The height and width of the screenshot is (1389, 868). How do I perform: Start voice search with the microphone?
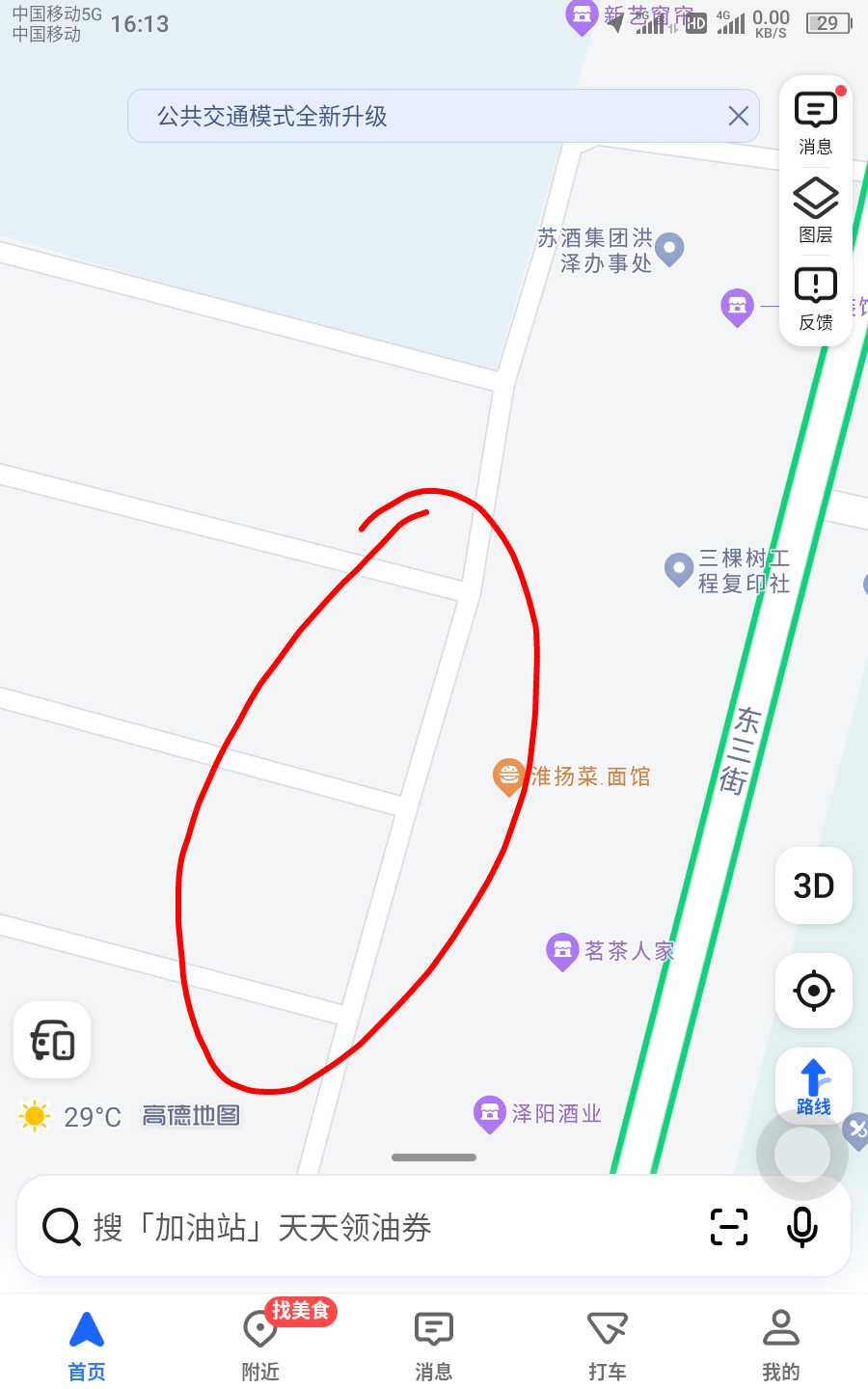[802, 1227]
